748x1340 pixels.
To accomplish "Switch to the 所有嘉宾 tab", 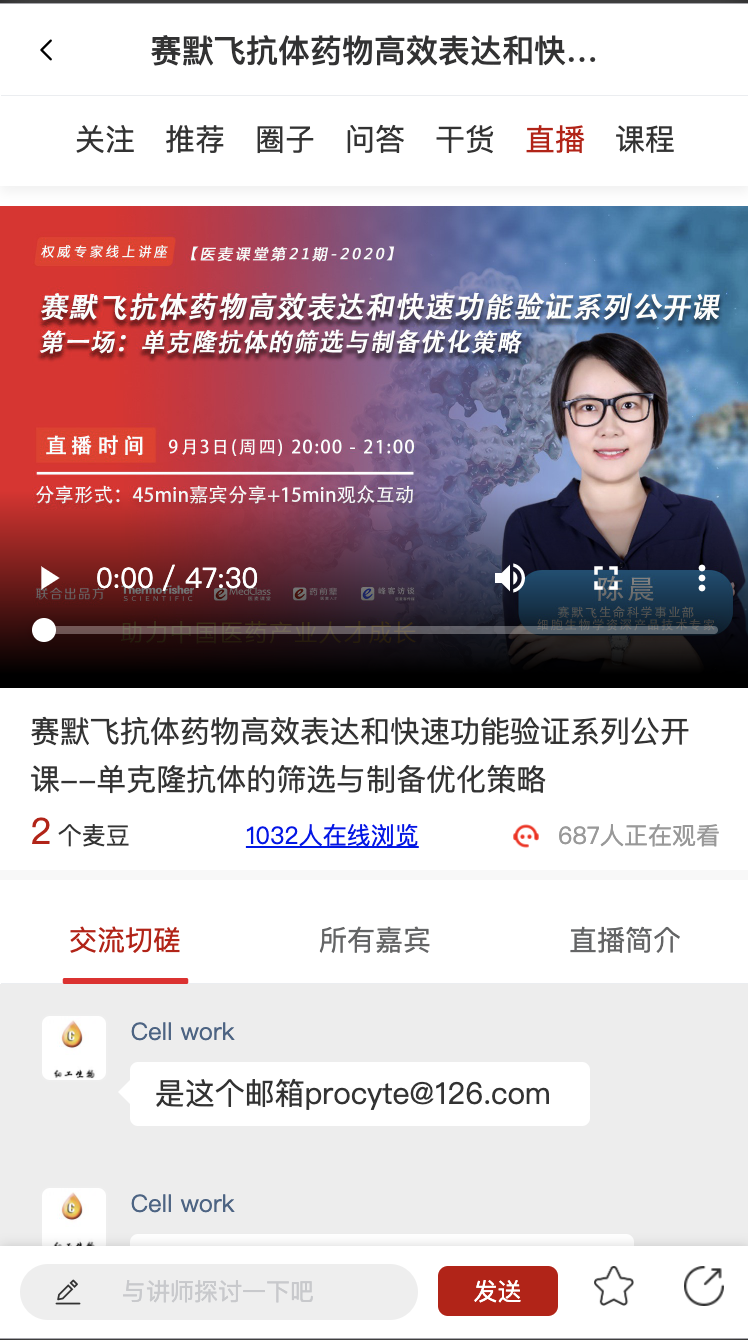I will click(x=374, y=940).
